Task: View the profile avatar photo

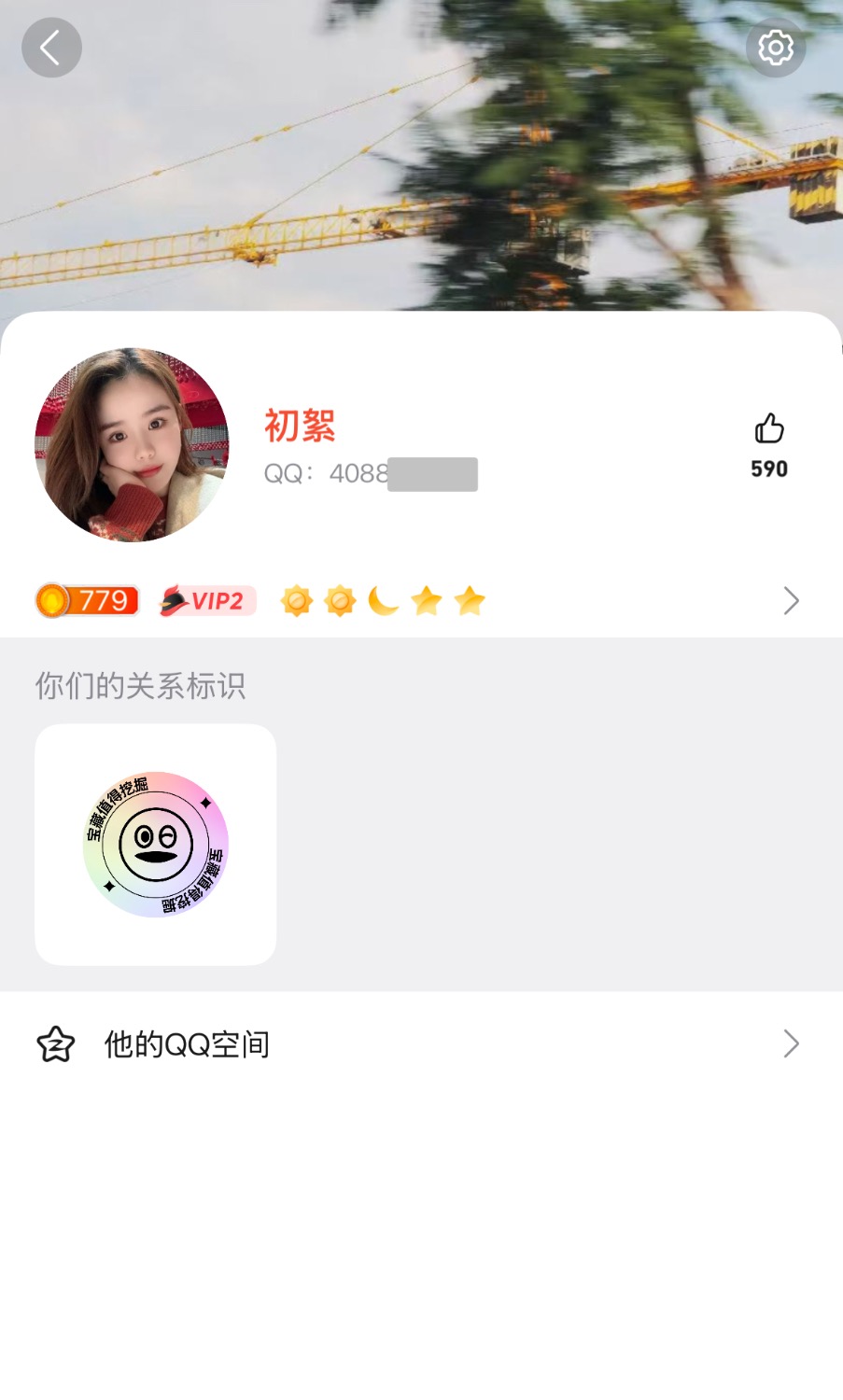Action: 132,445
